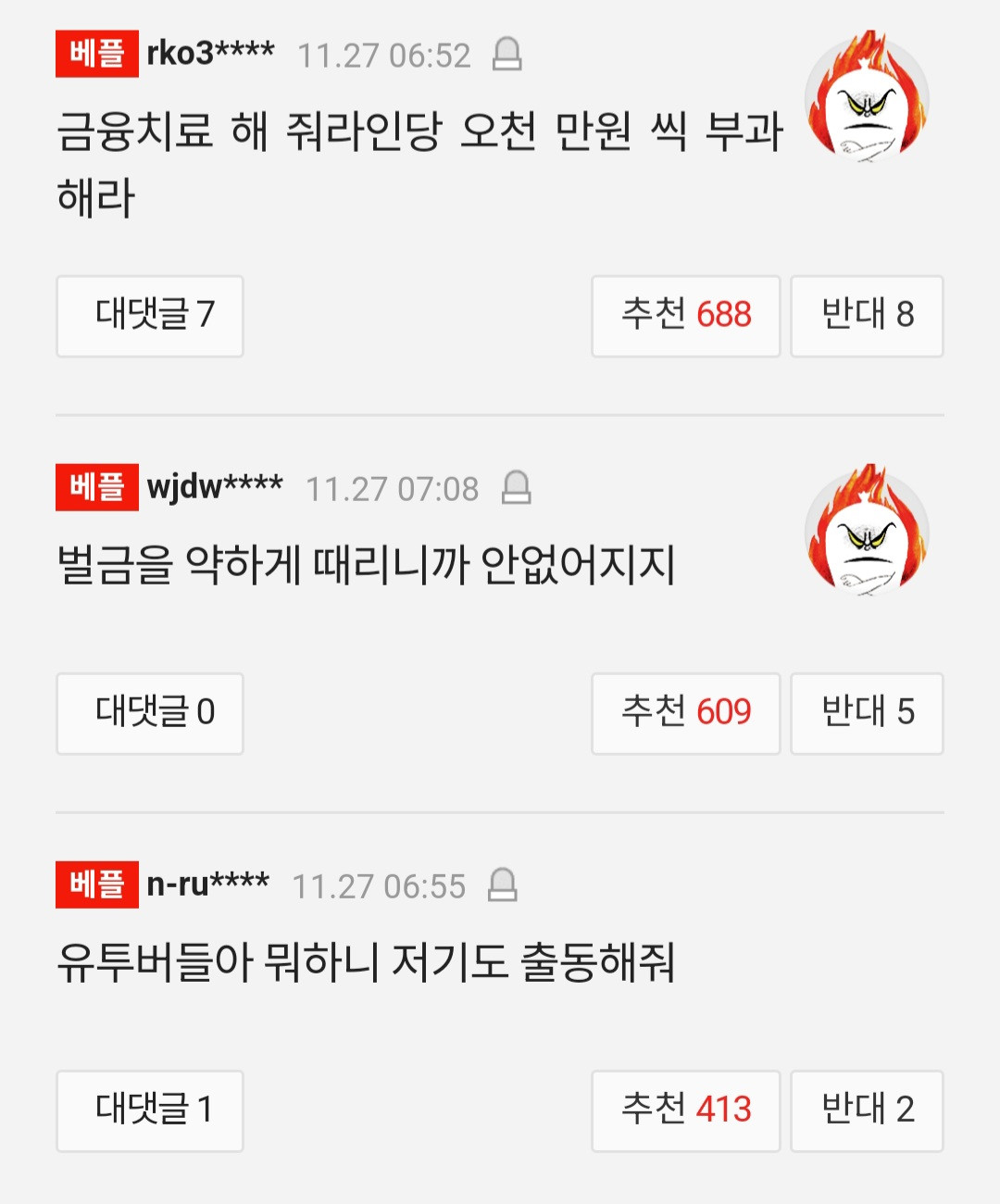The image size is (1000, 1204).
Task: Open replies on wjdw's comment
Action: pyautogui.click(x=150, y=713)
